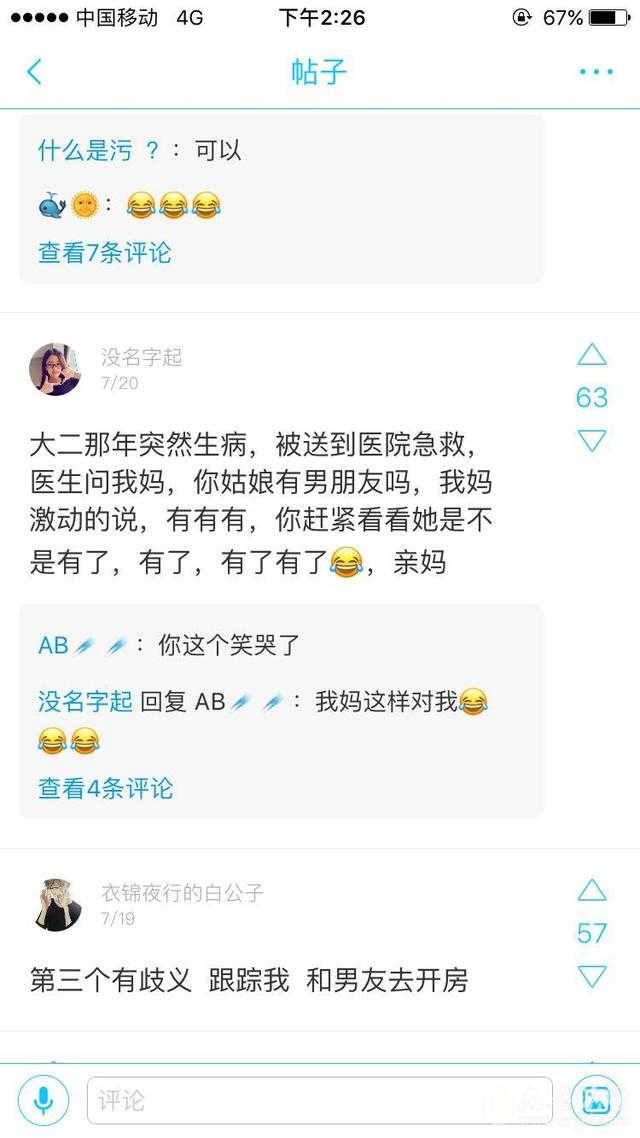The image size is (640, 1138).
Task: Open AB's profile in the reply thread
Action: (x=53, y=646)
